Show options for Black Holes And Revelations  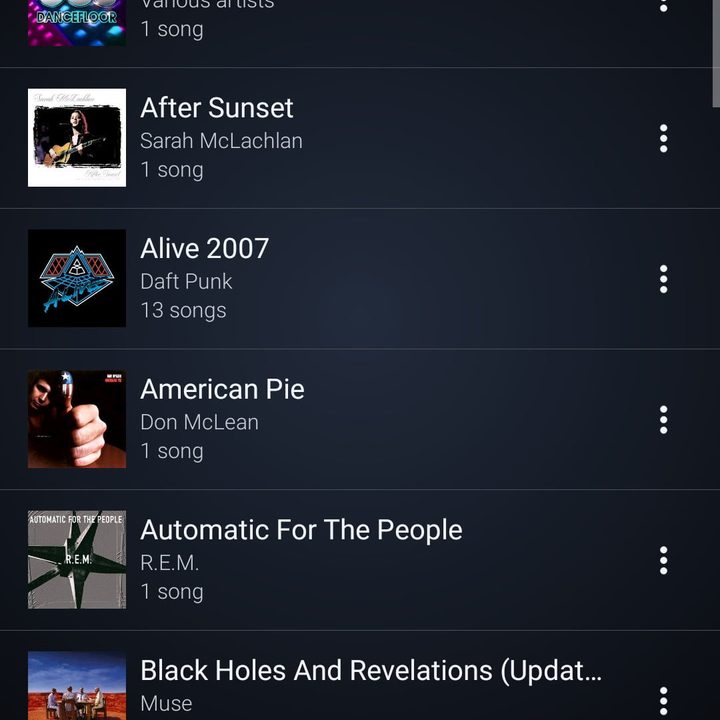[x=663, y=700]
